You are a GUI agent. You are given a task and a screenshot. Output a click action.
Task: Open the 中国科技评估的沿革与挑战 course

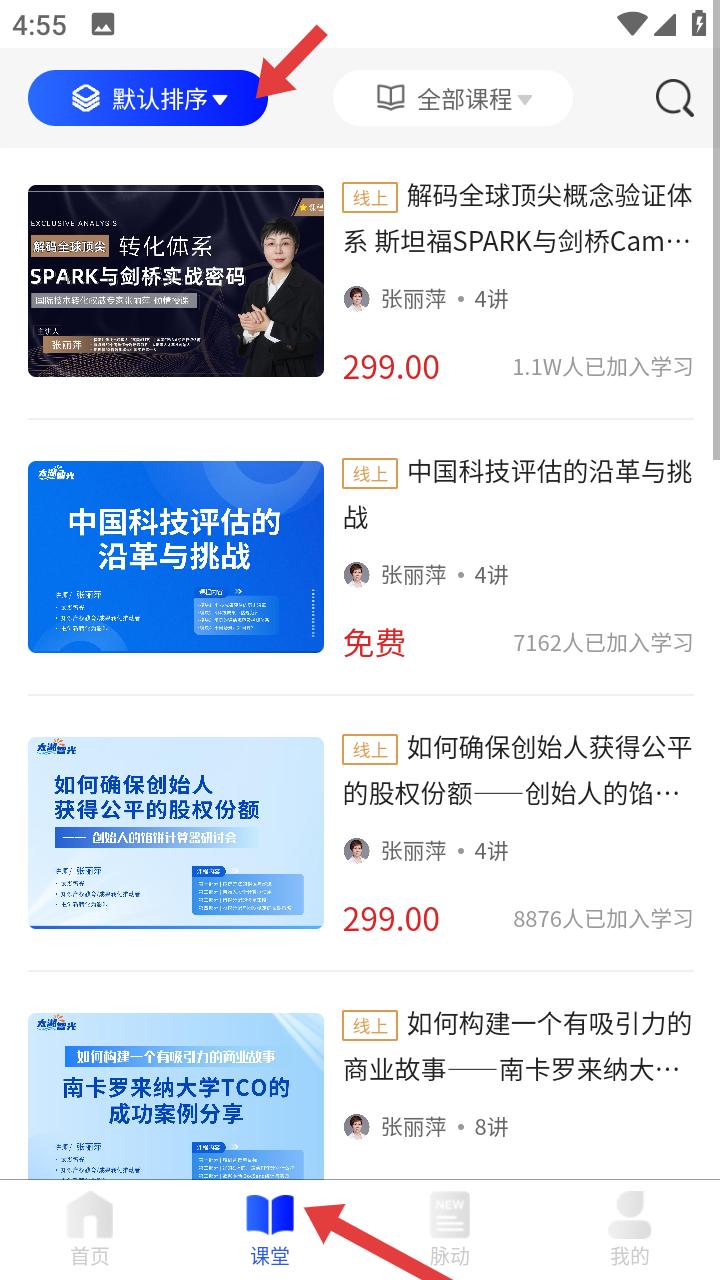[x=517, y=495]
